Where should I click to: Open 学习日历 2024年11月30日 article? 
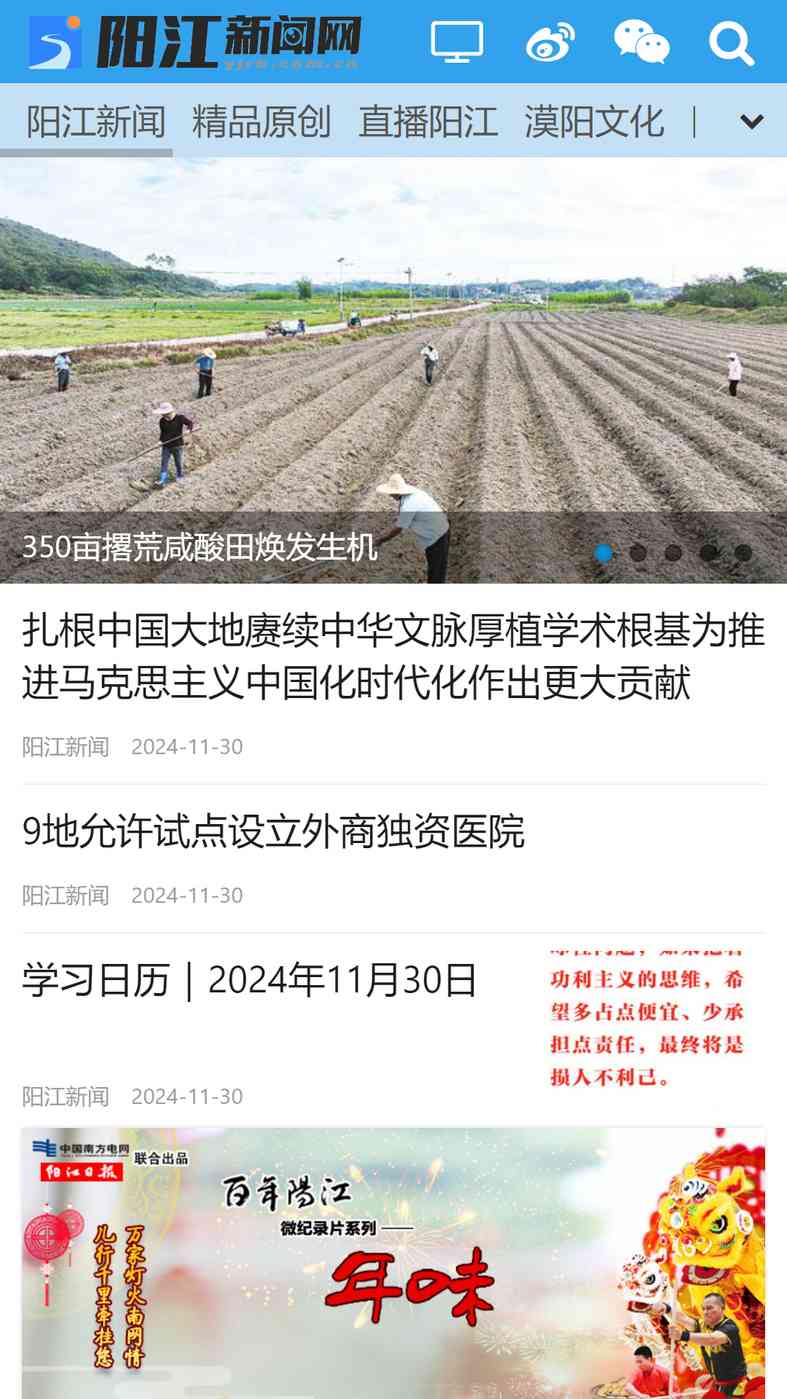tap(250, 981)
